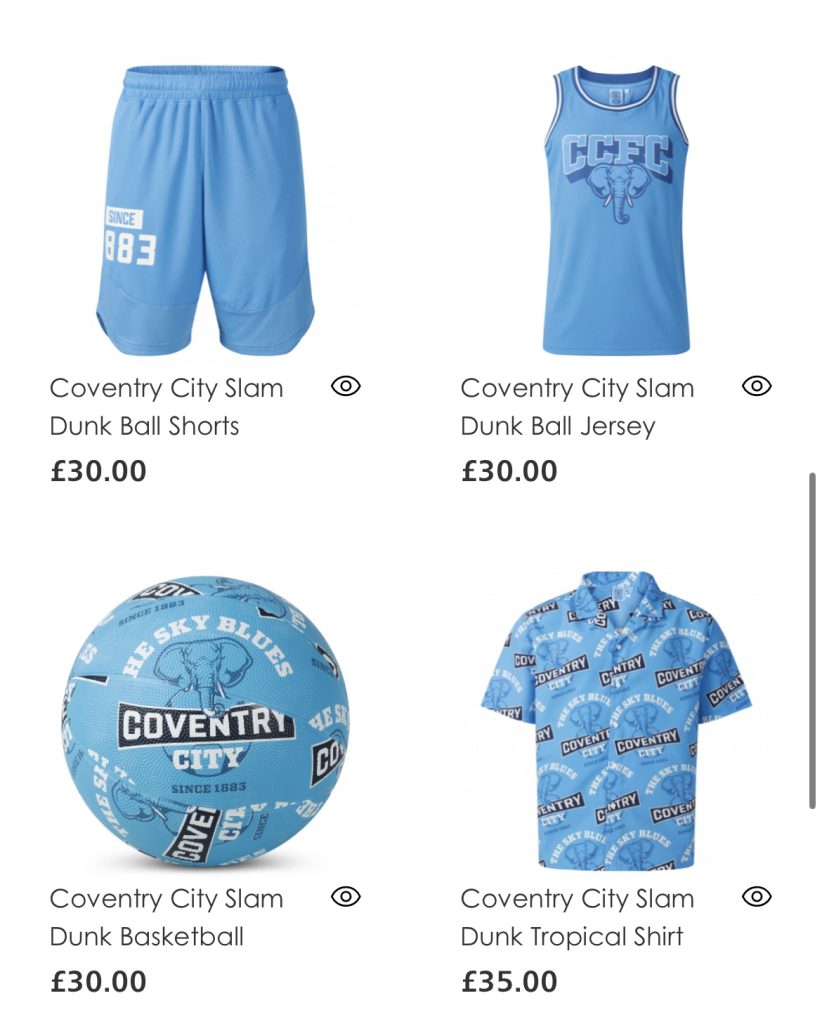Quick view the Slam Dunk Tropical Shirt
The width and height of the screenshot is (822, 1024).
757,897
